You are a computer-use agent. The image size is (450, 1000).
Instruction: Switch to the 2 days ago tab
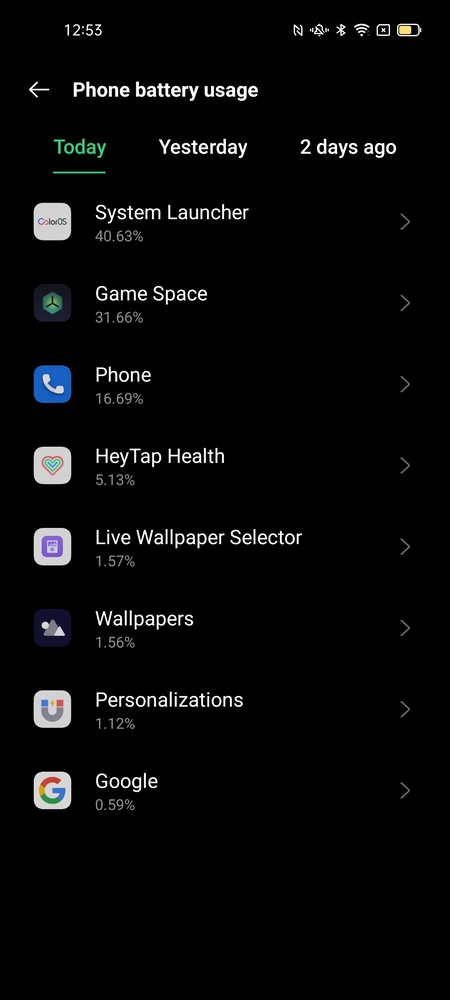[x=348, y=147]
